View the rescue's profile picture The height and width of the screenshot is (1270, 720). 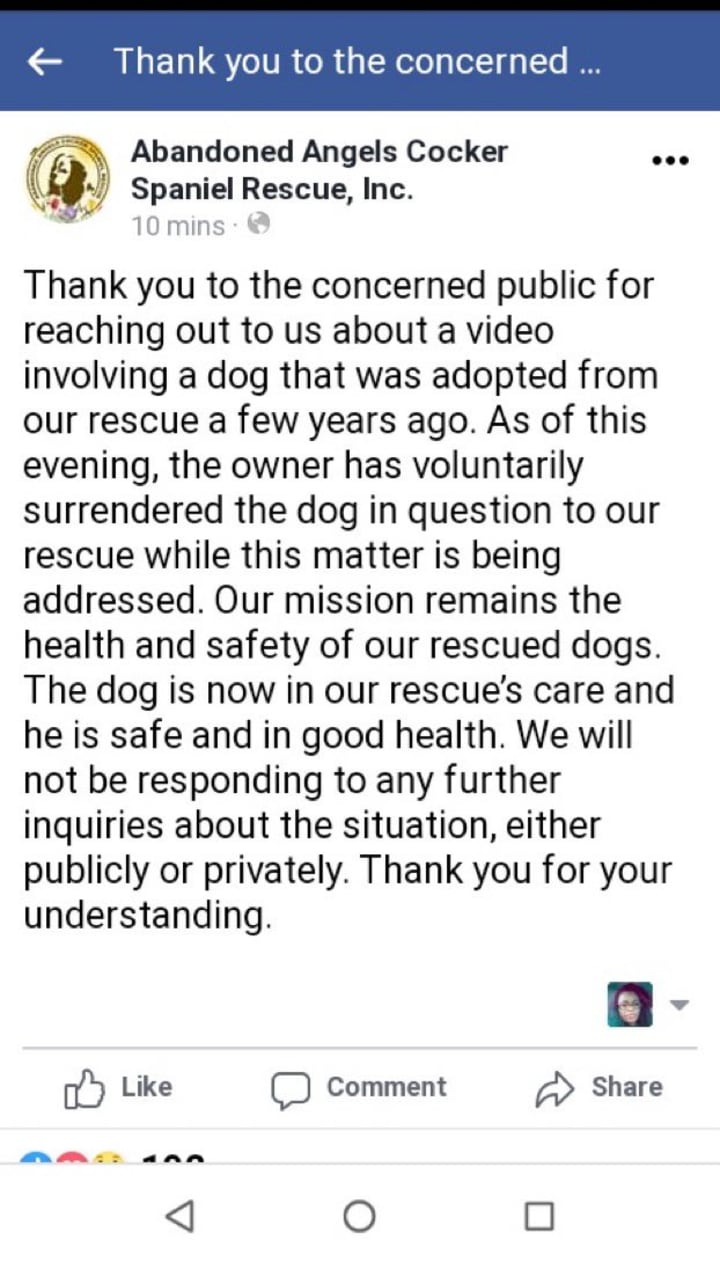pyautogui.click(x=67, y=178)
